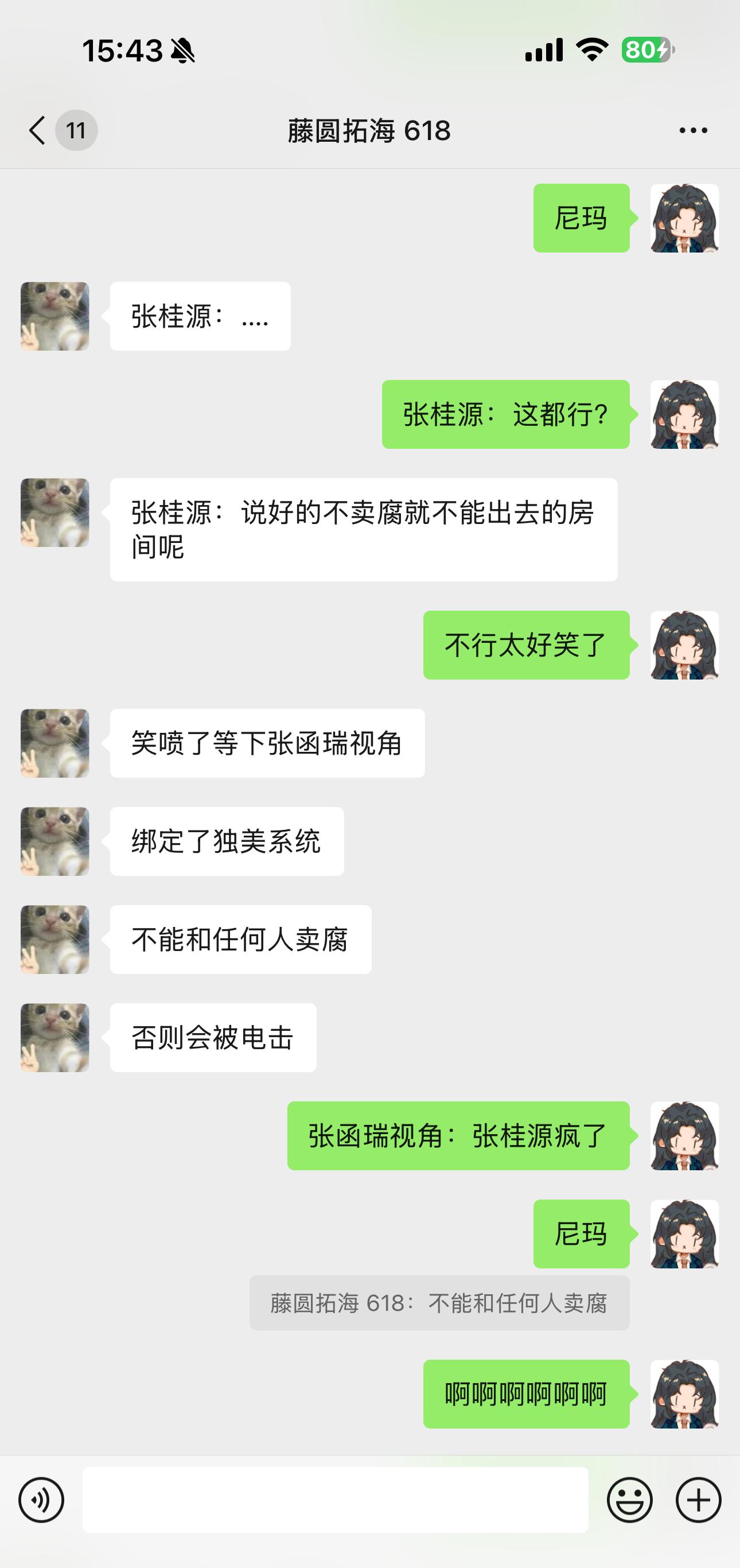Open the chat info overflow menu
740x1568 pixels.
click(x=693, y=130)
